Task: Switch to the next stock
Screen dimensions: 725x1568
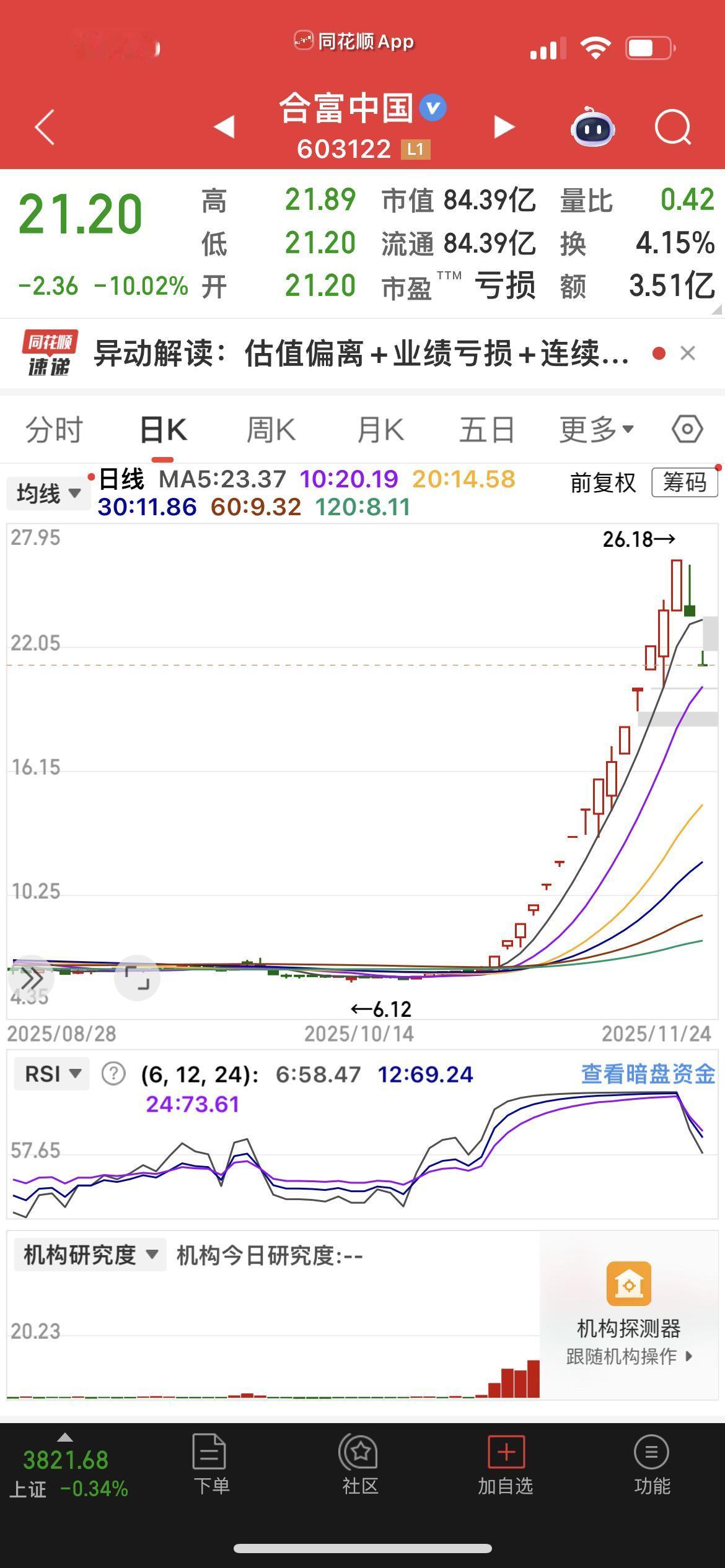Action: 504,126
